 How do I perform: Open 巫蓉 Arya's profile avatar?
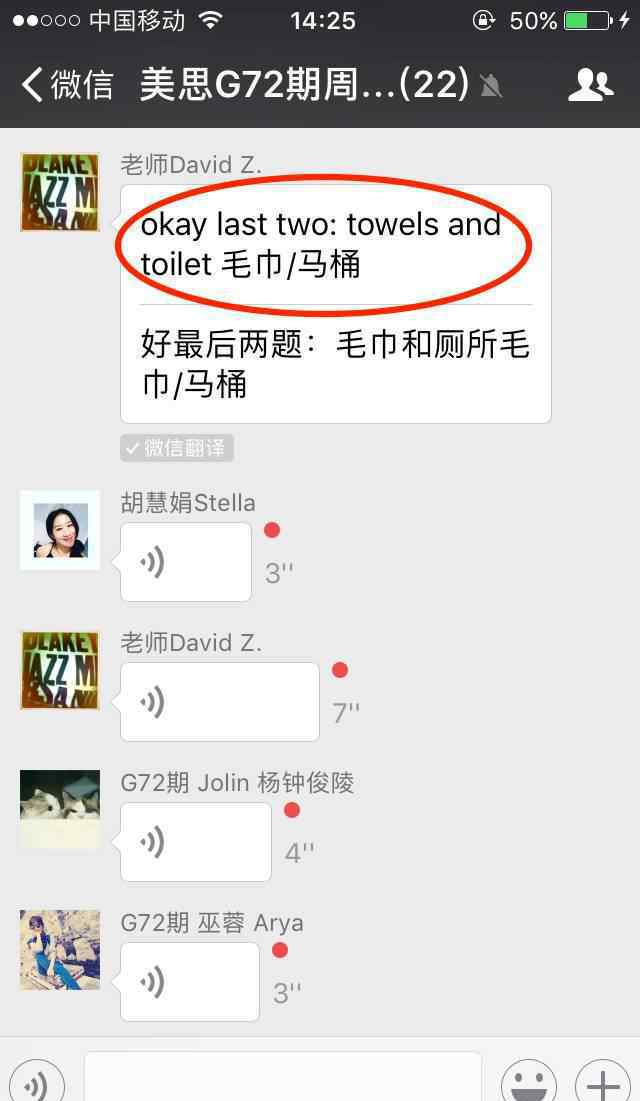[x=60, y=949]
